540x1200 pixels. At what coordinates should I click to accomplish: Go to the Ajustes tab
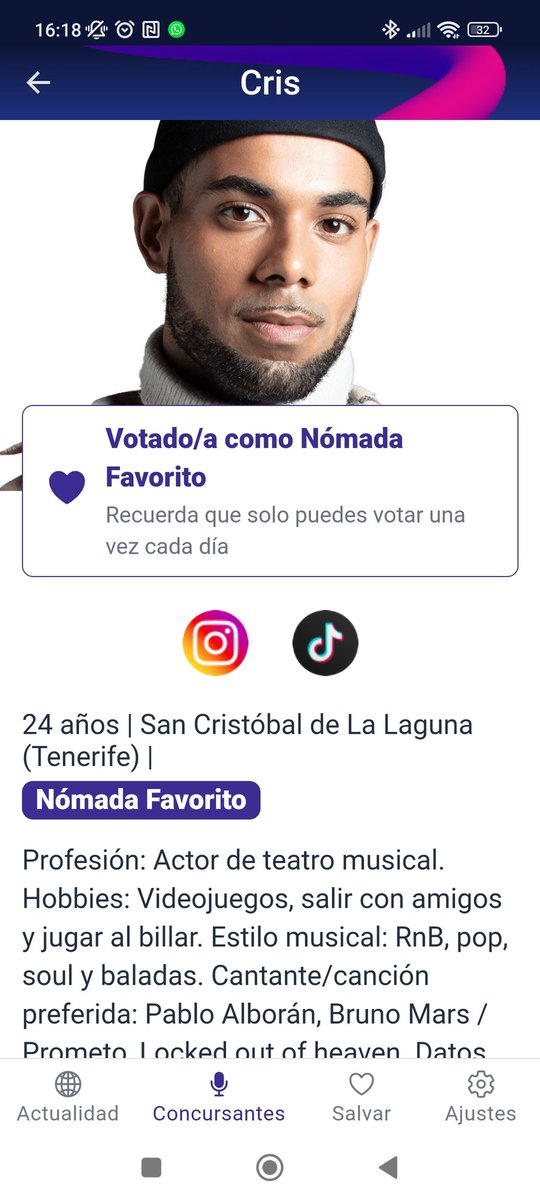coord(481,1097)
